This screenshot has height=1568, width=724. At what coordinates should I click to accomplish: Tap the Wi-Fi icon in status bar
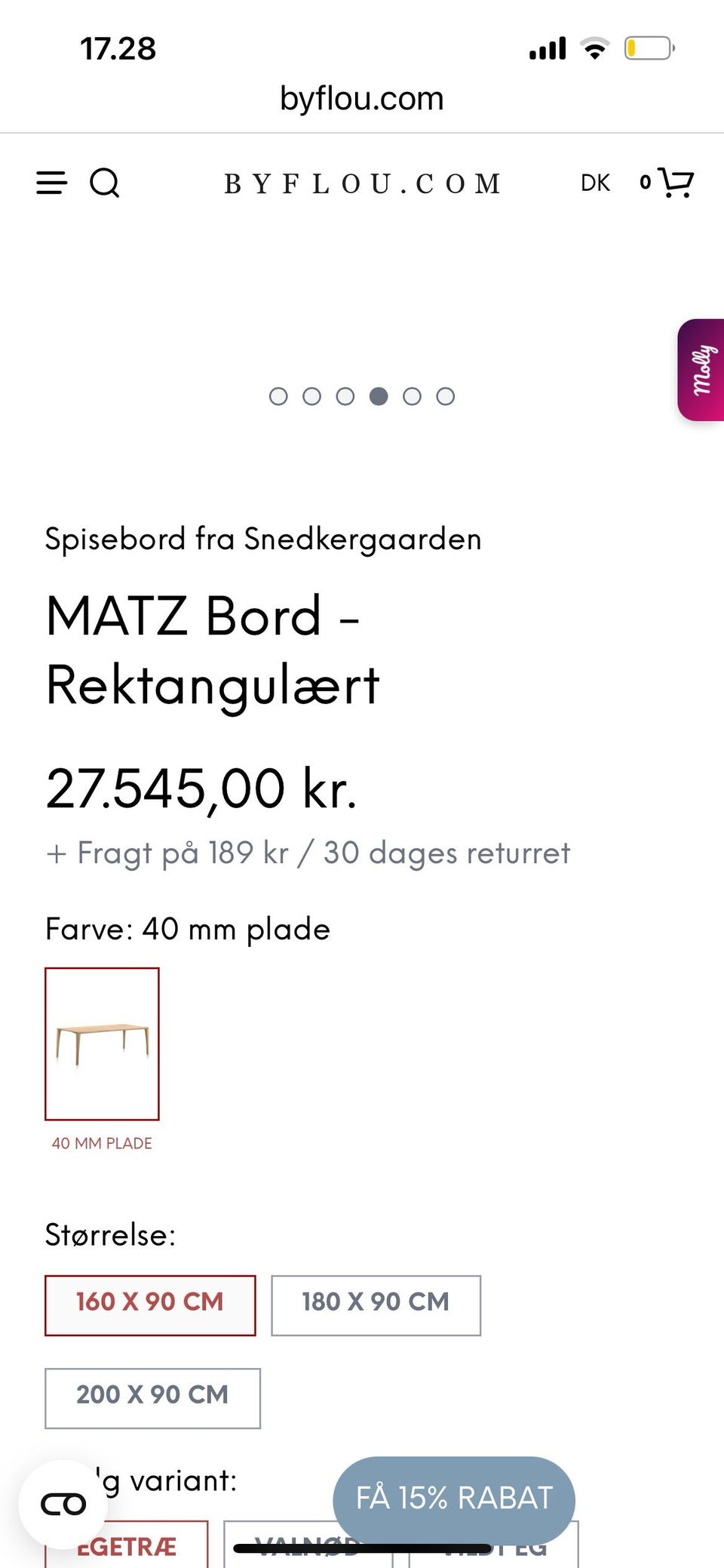[593, 47]
